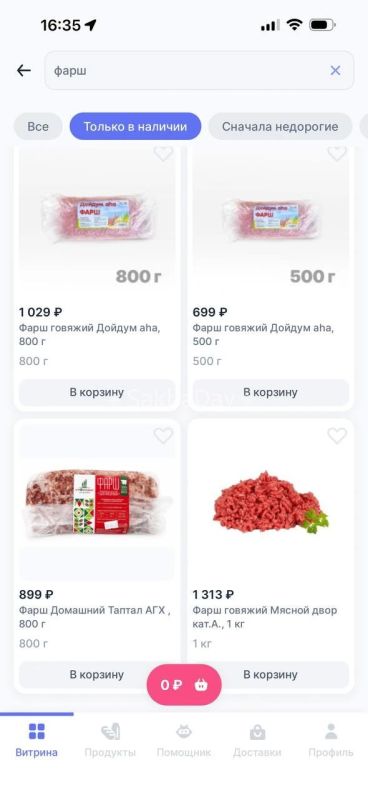Open the Профиль tab
This screenshot has width=368, height=800.
point(331,740)
